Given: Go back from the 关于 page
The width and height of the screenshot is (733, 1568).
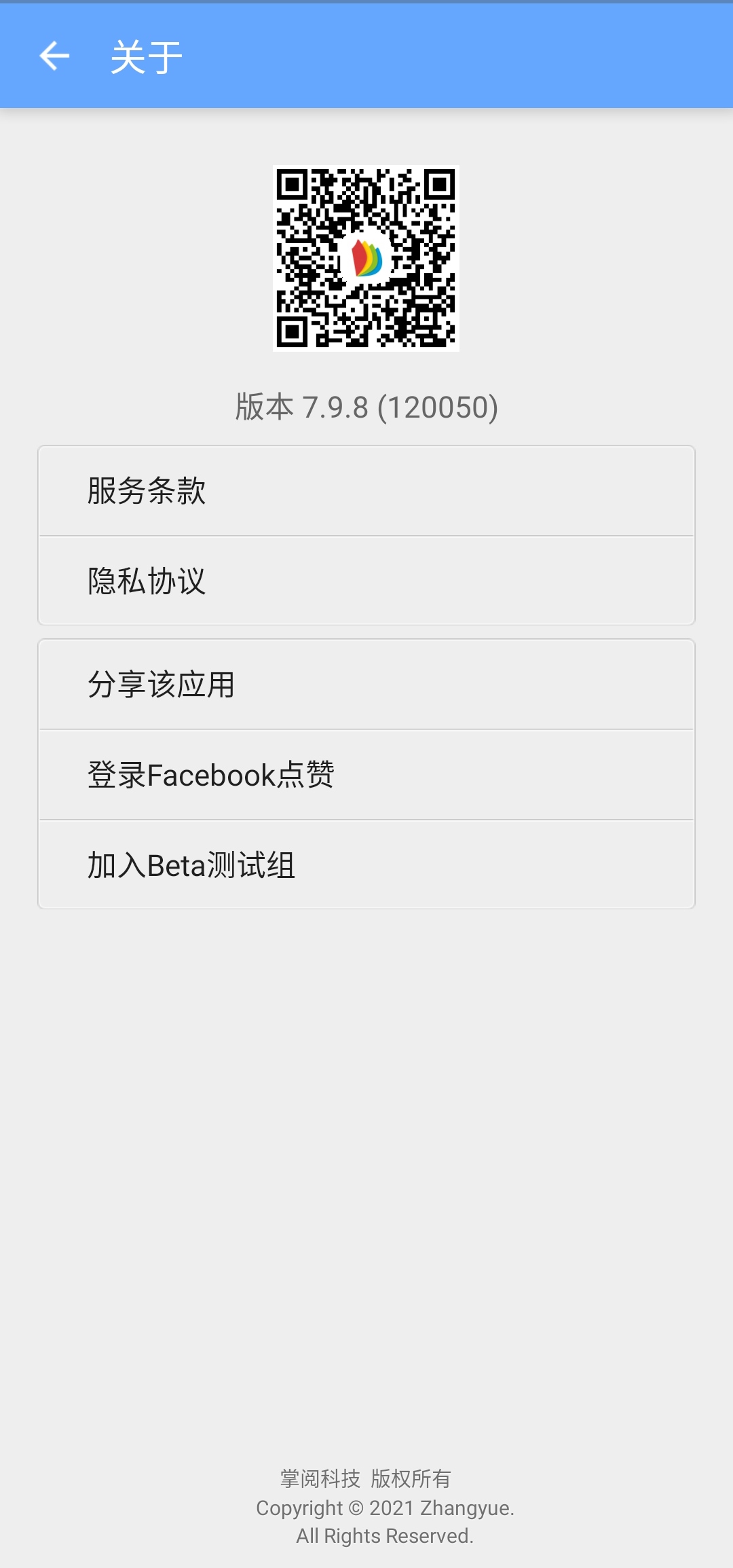Looking at the screenshot, I should (x=54, y=56).
